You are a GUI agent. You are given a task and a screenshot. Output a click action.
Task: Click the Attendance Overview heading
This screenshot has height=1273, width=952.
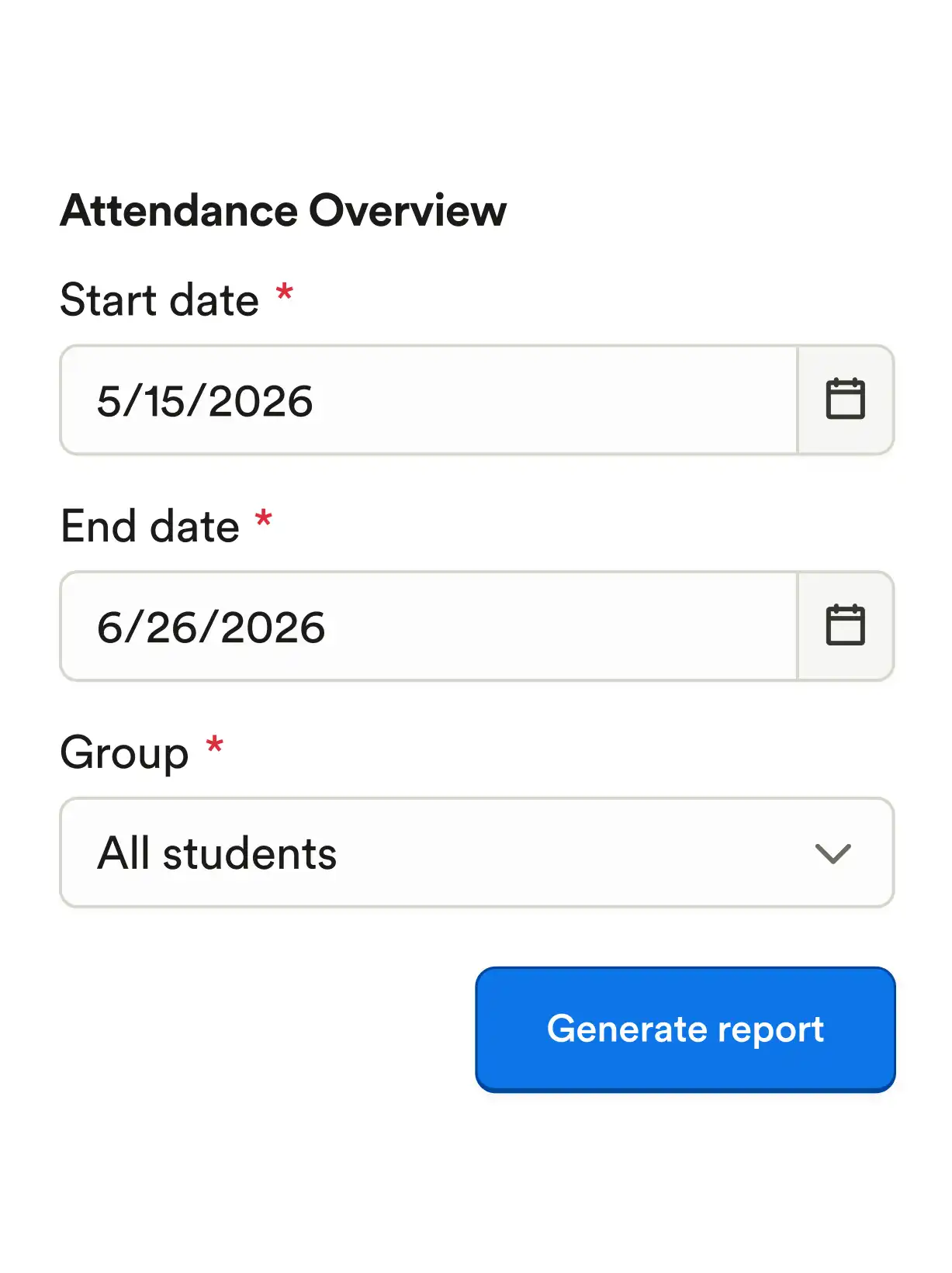tap(283, 210)
